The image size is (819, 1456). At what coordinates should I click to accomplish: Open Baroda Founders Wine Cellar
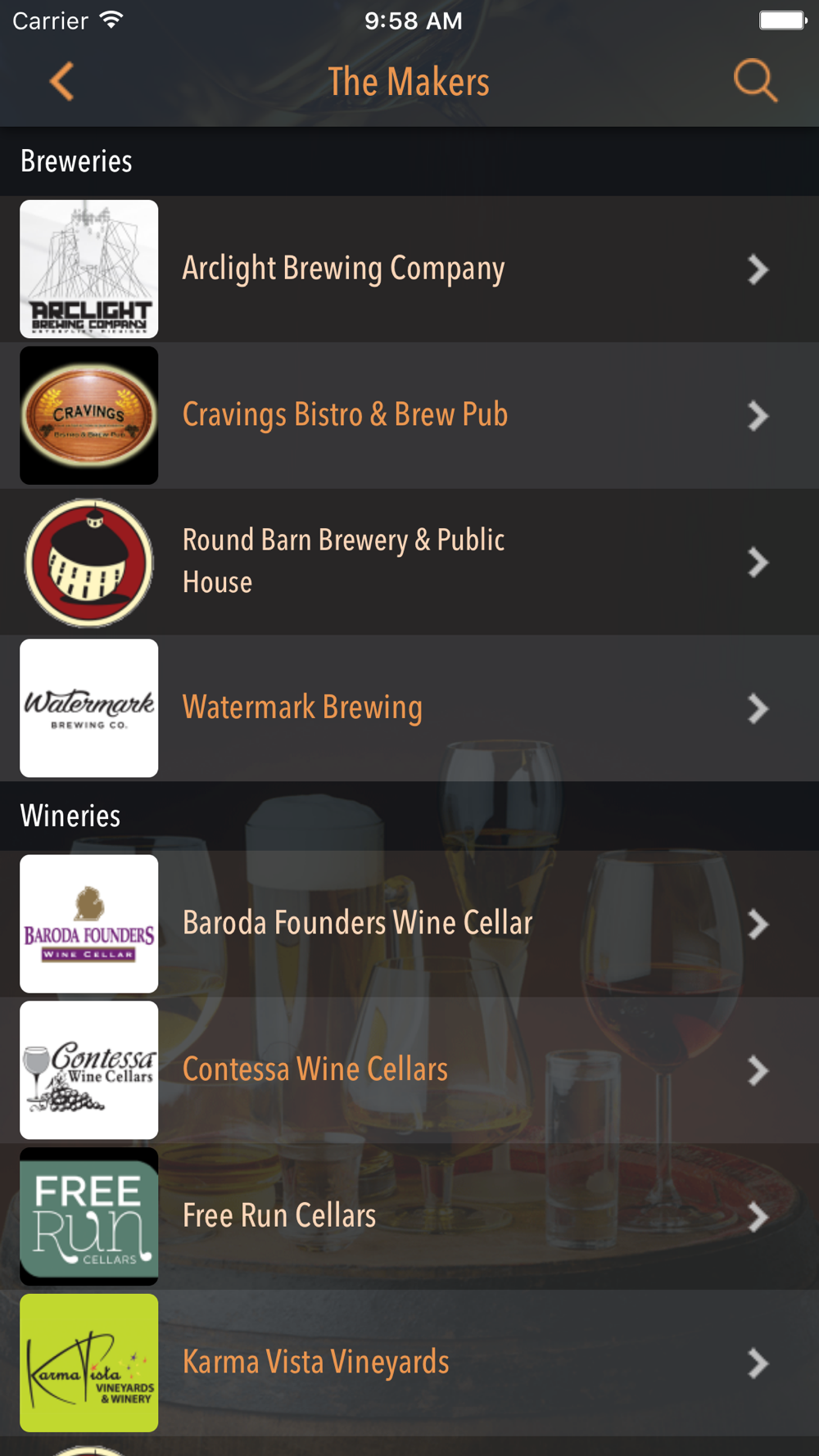(409, 924)
